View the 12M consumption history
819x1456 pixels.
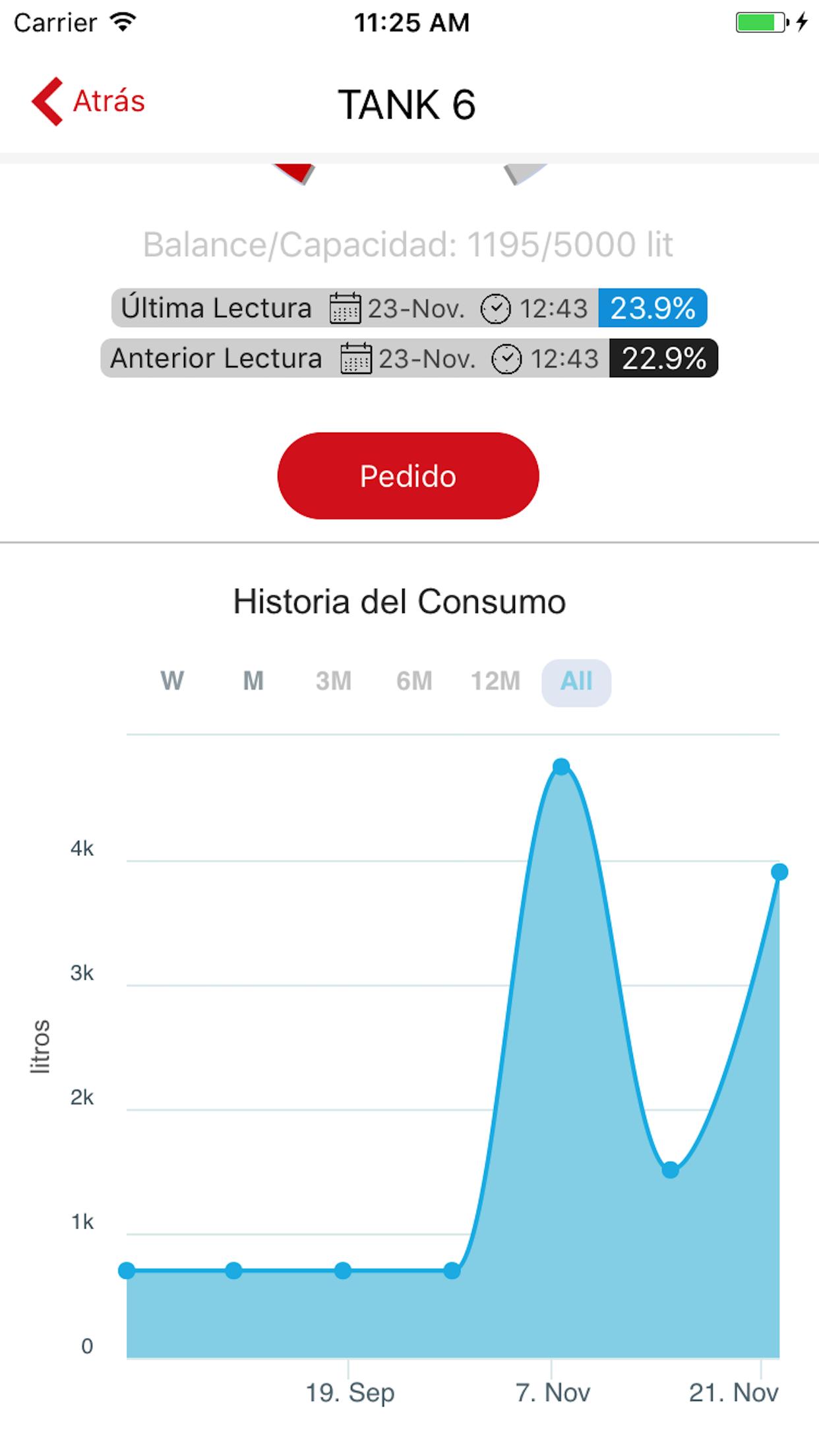495,681
